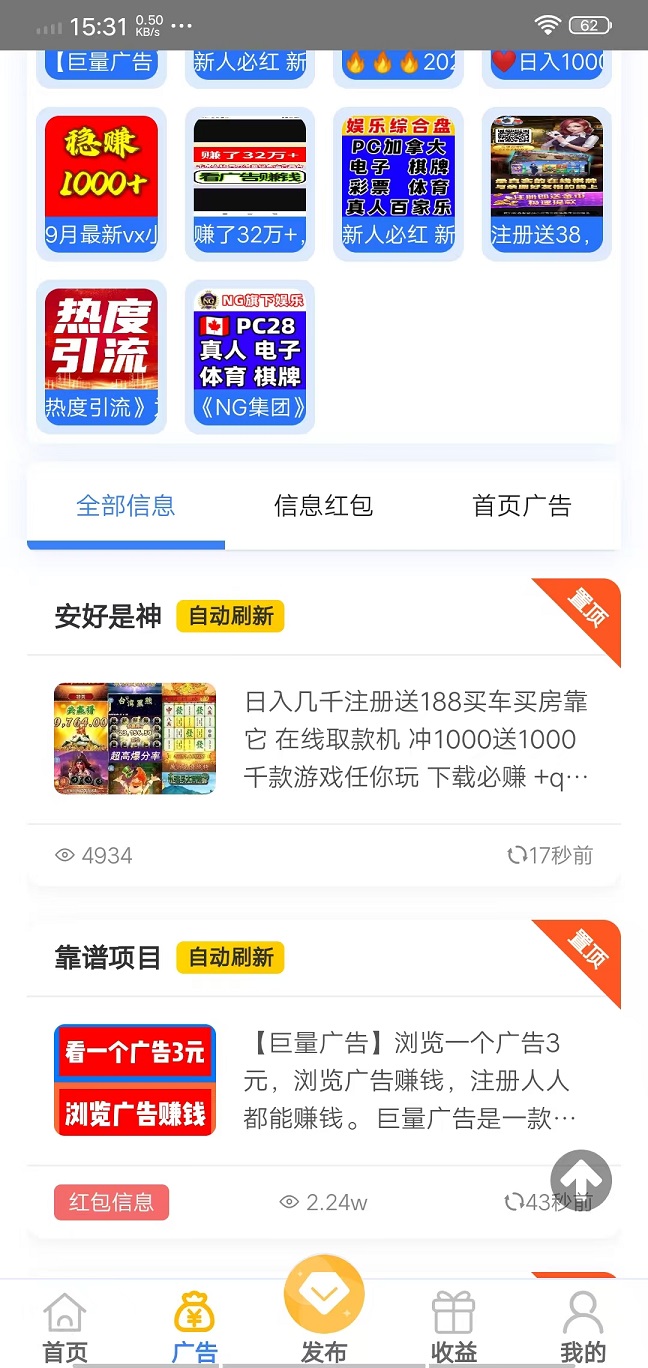The height and width of the screenshot is (1368, 648).
Task: Tap the scroll-to-top arrow button
Action: [580, 1180]
